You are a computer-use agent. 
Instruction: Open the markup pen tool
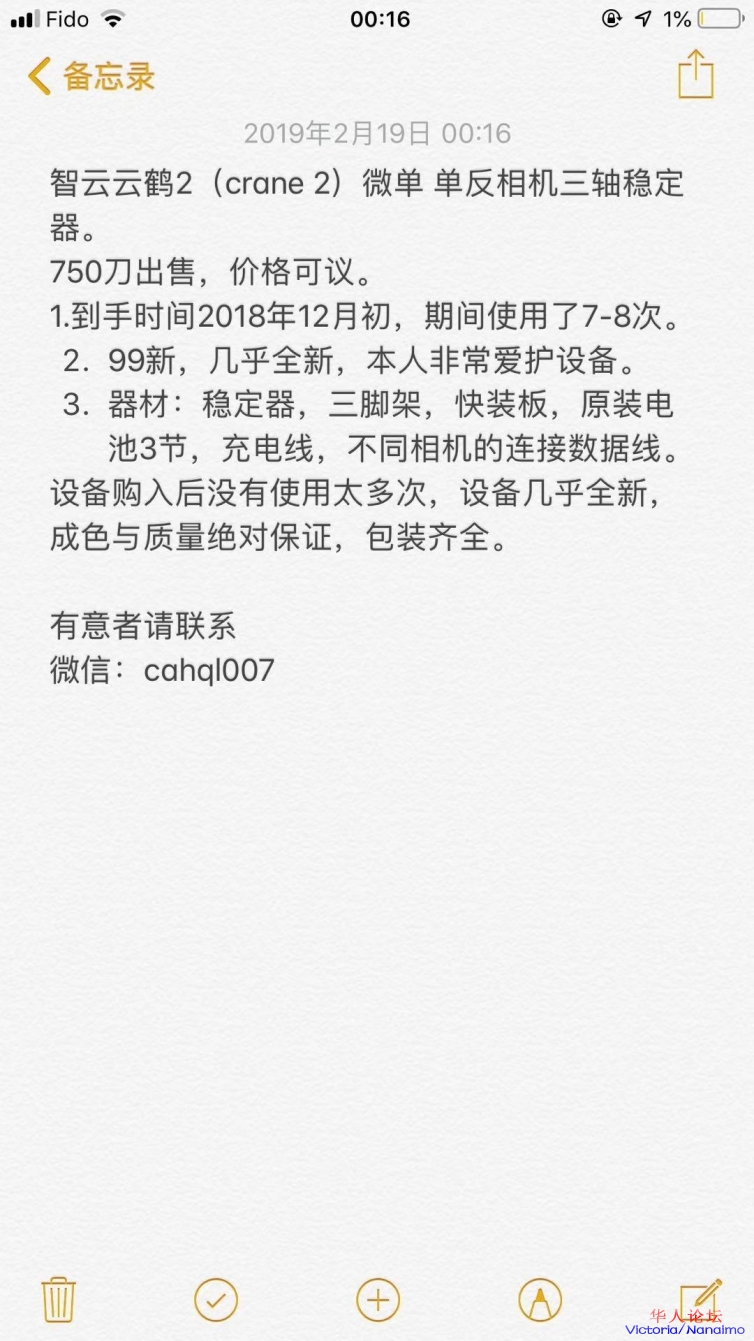[540, 1299]
